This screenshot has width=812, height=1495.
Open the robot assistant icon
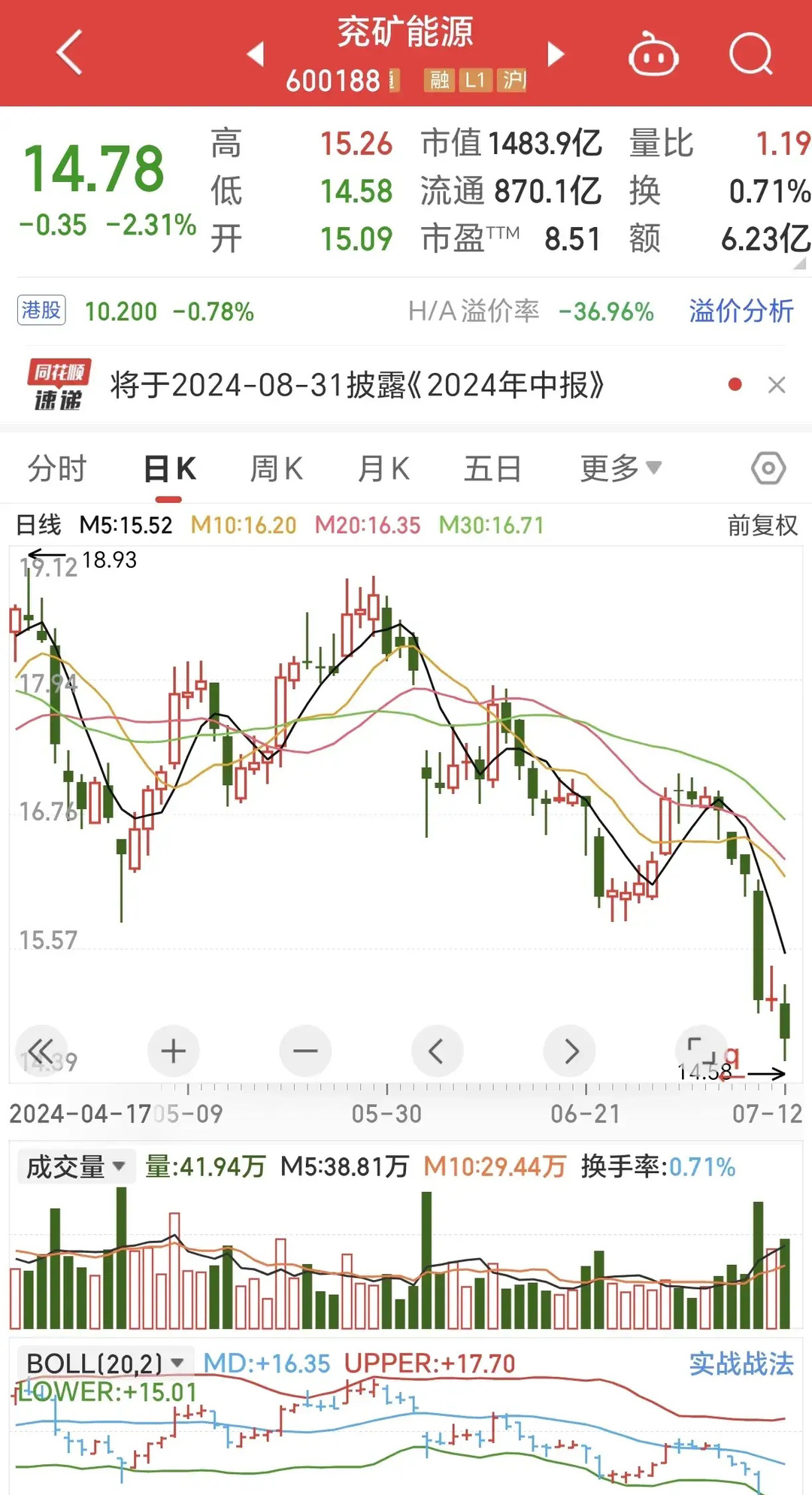[653, 54]
